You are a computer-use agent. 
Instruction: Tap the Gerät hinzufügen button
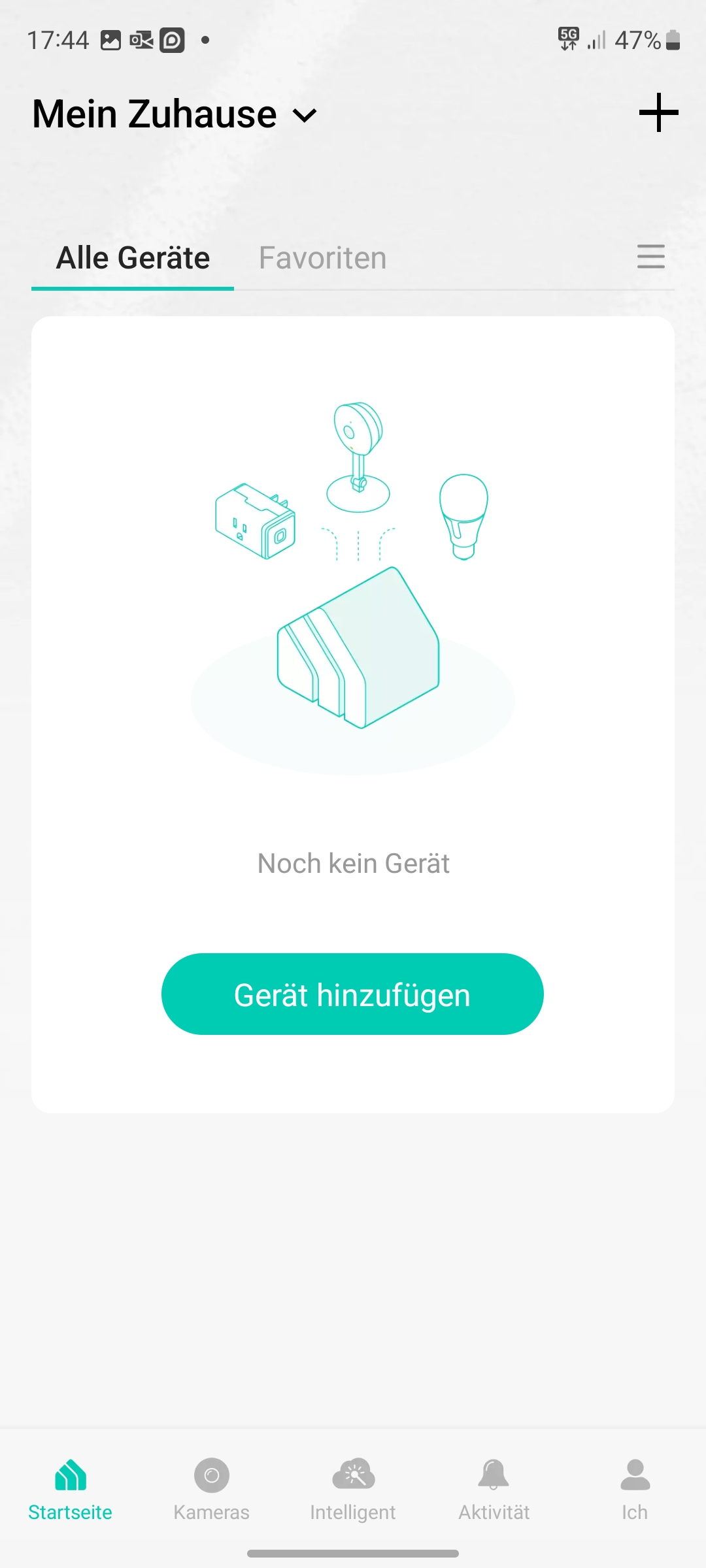(352, 994)
